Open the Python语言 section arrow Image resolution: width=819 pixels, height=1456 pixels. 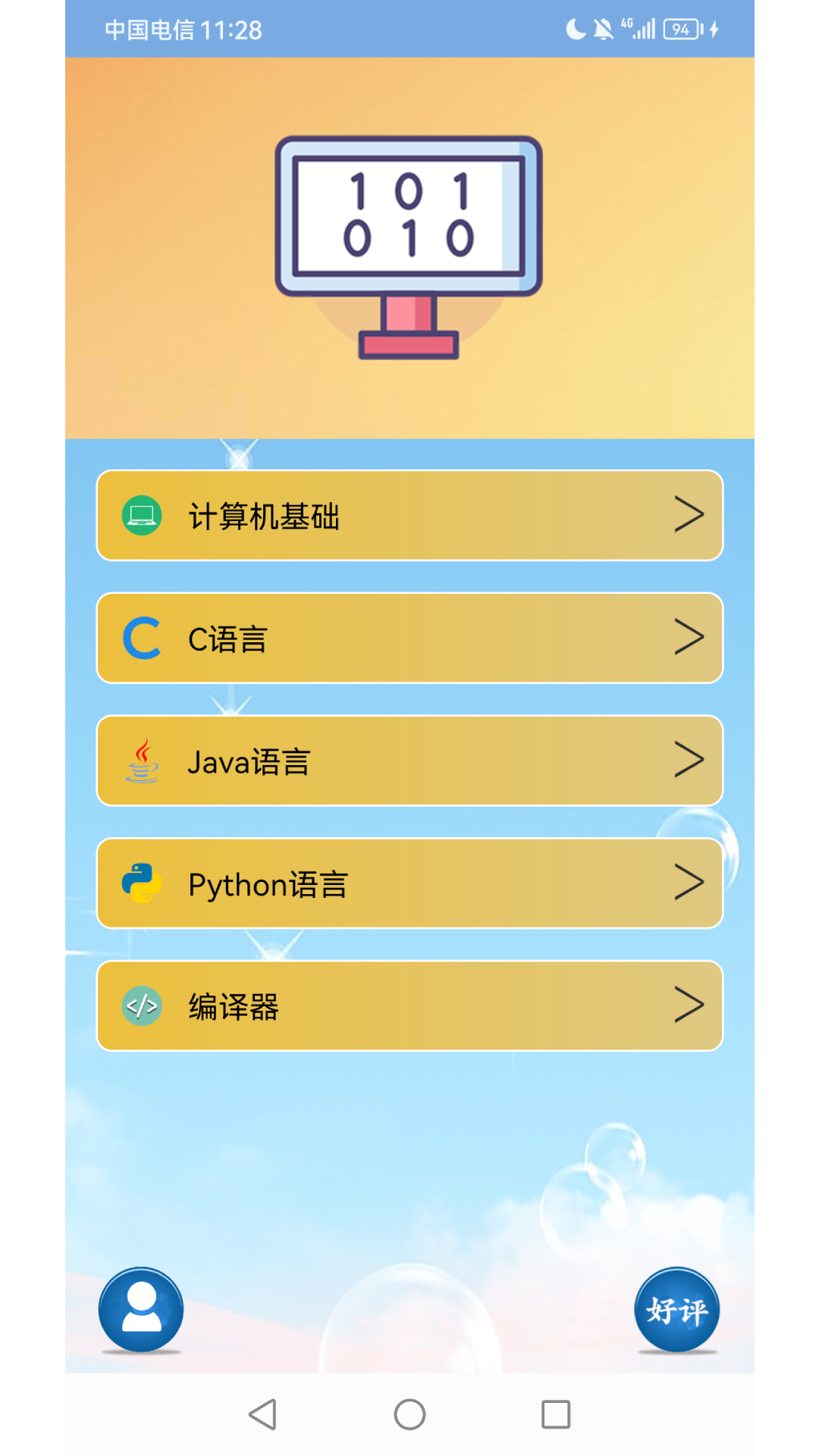click(x=689, y=883)
